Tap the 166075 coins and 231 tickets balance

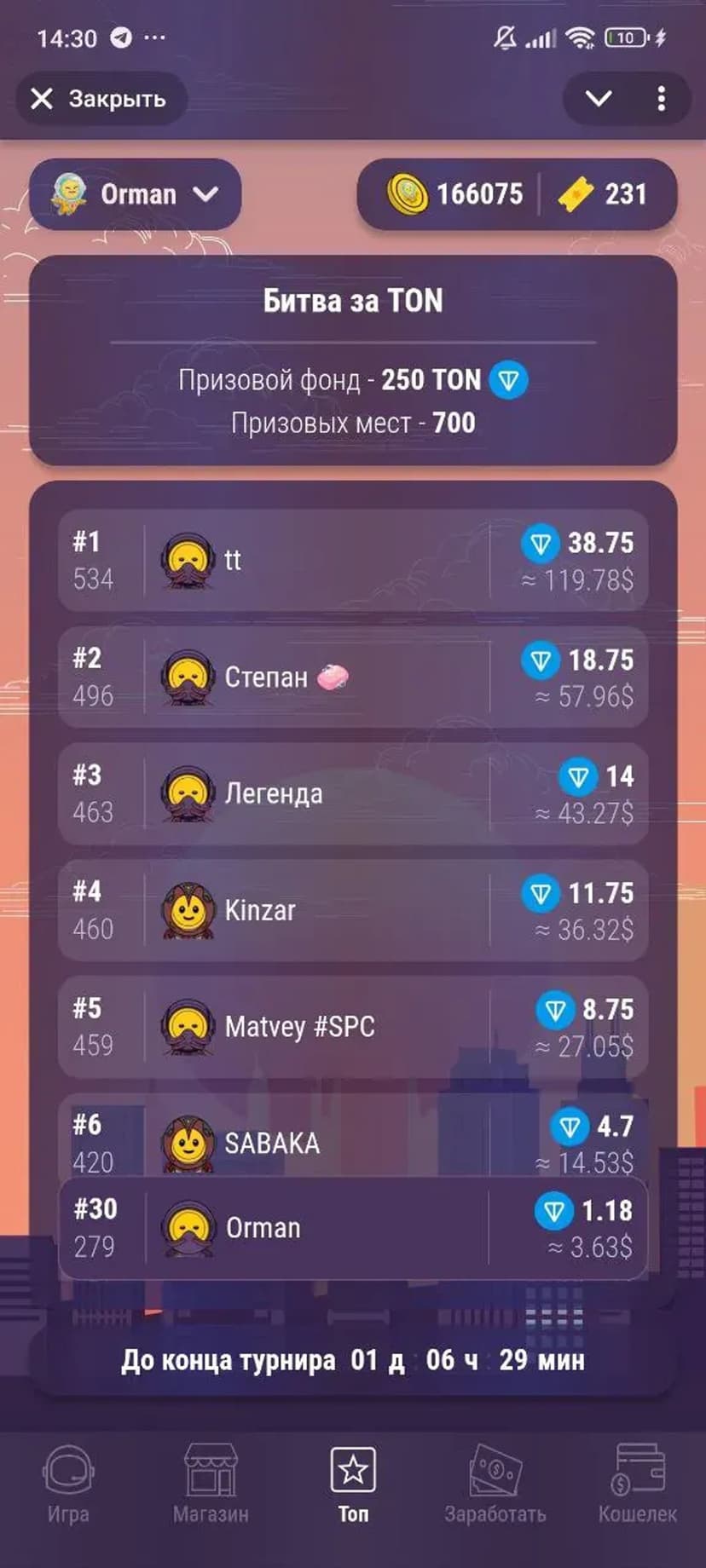pos(517,194)
